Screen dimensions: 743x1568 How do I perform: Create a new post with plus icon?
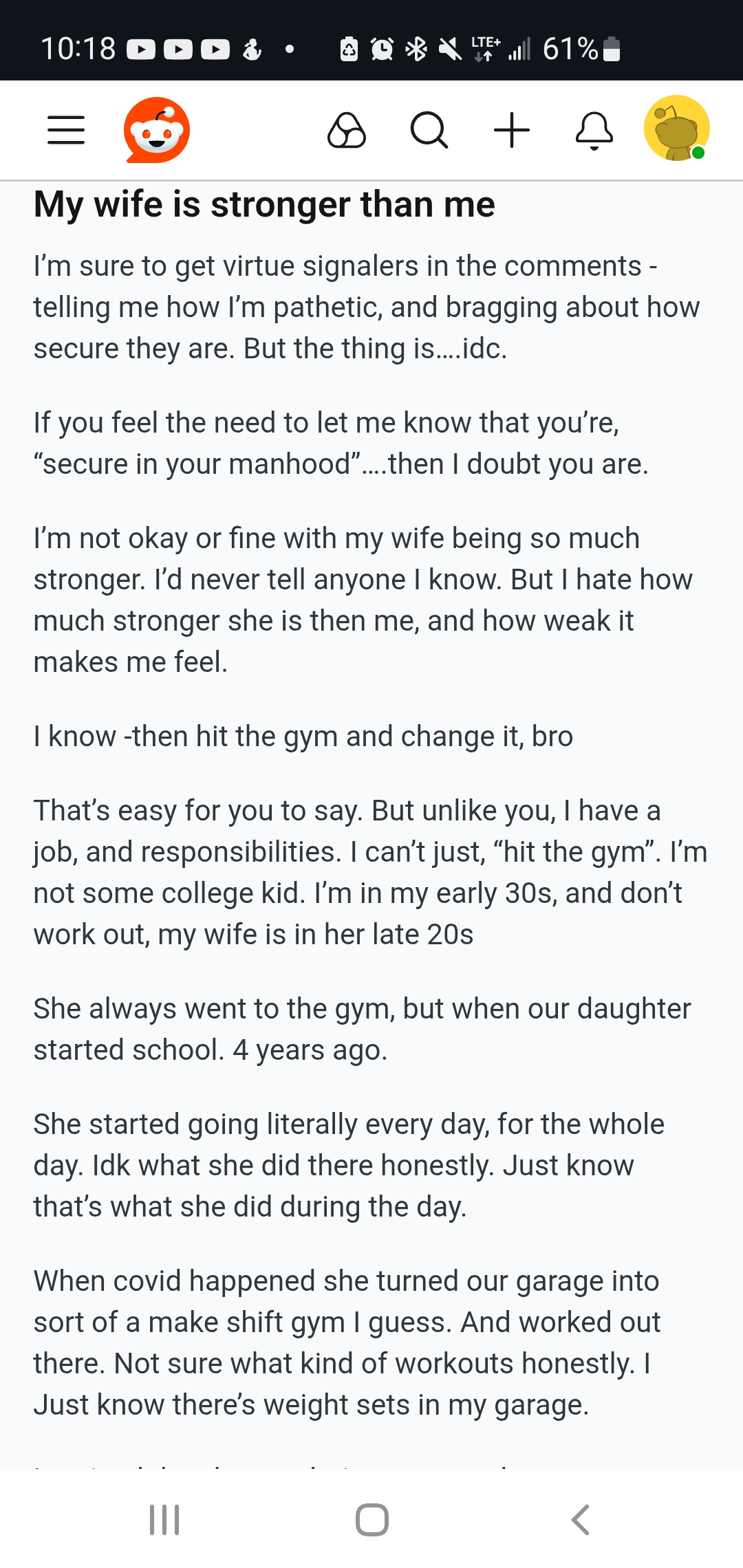(x=512, y=130)
